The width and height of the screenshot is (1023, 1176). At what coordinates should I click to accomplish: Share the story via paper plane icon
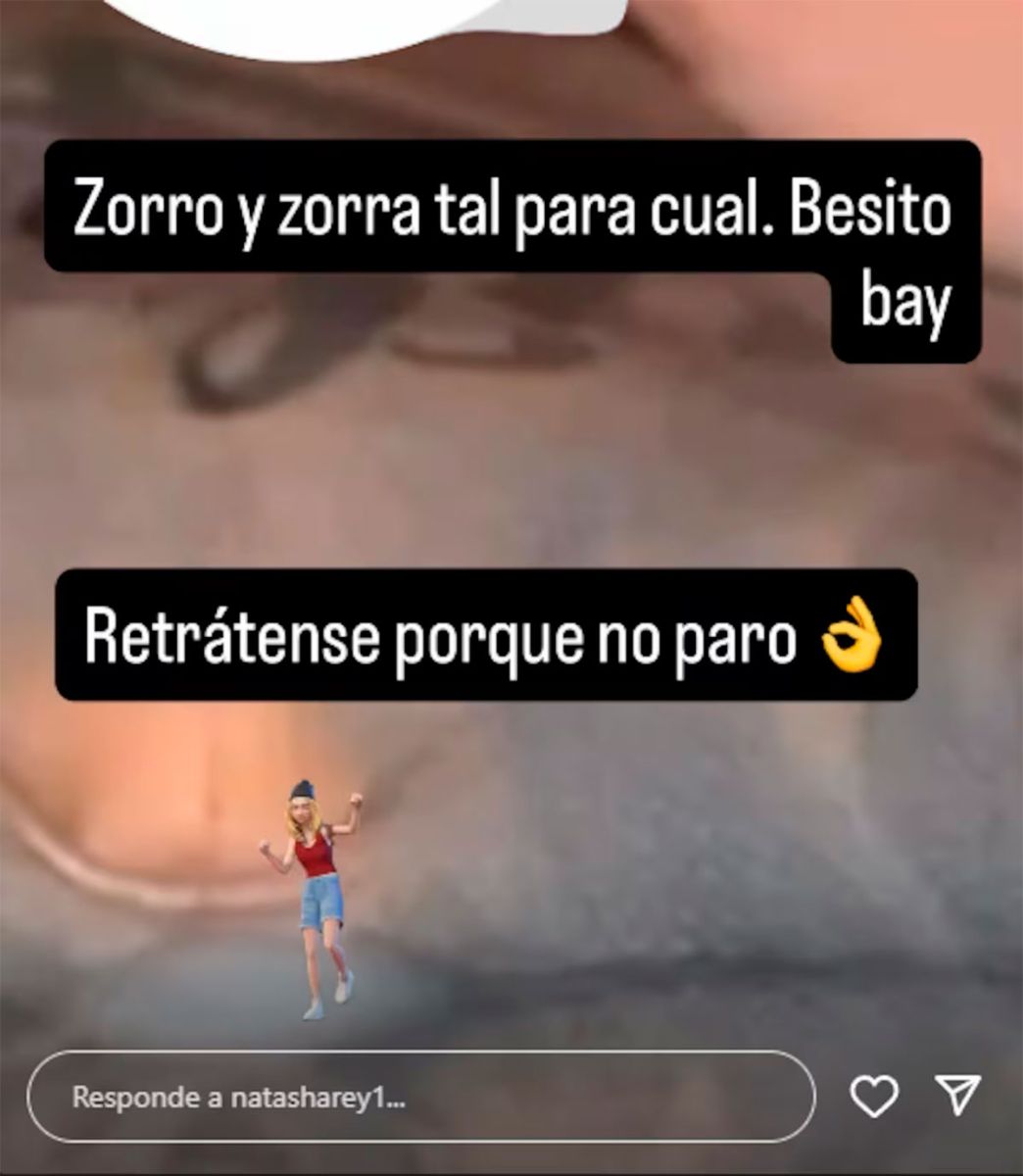coord(957,1095)
